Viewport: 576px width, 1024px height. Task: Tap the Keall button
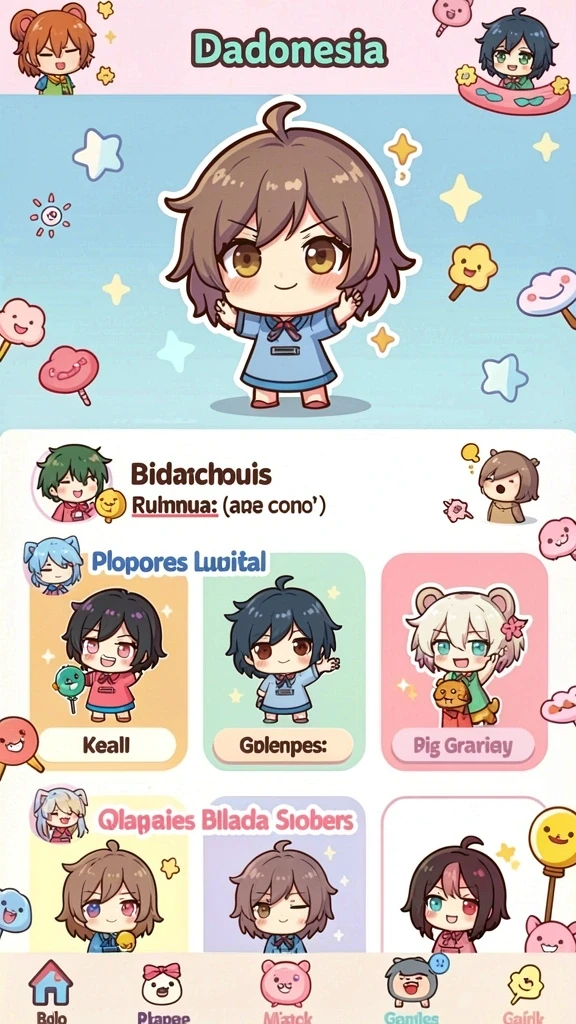coord(107,745)
